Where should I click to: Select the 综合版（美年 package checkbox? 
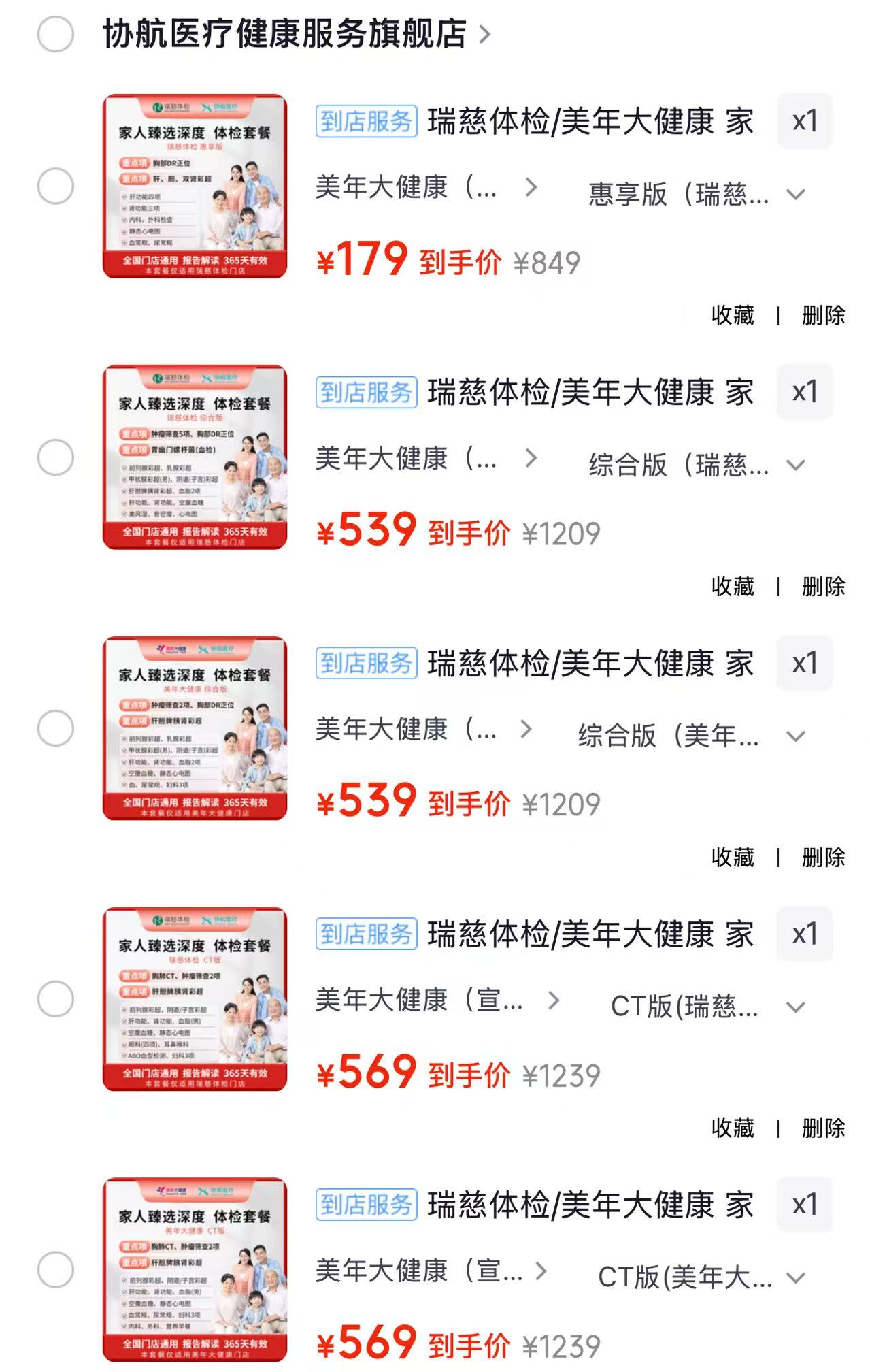tap(55, 728)
